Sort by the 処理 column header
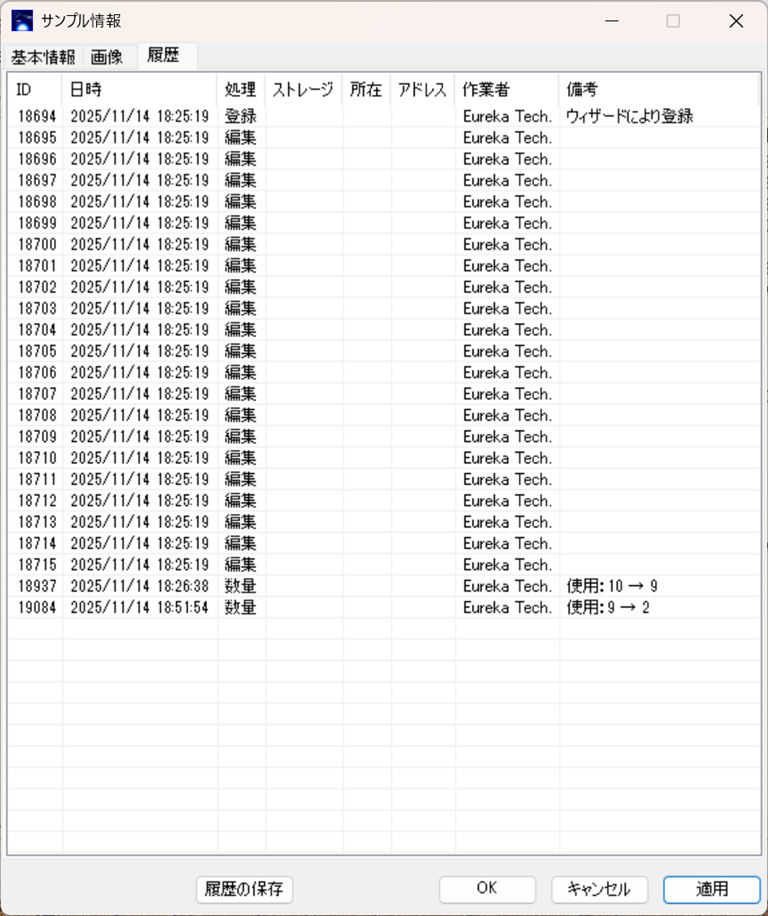Screen dimensions: 768x916 pos(240,89)
